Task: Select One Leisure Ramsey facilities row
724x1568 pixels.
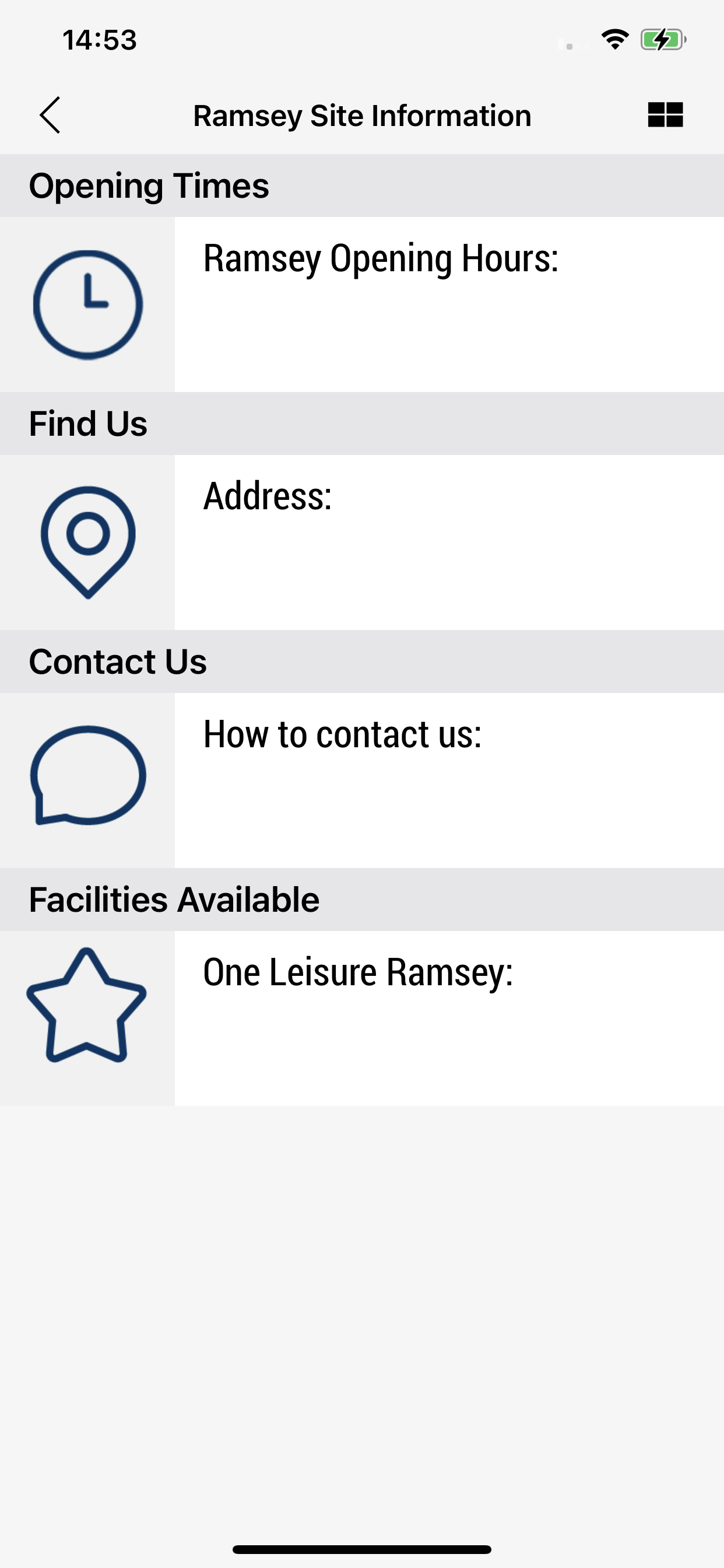Action: (x=362, y=1019)
